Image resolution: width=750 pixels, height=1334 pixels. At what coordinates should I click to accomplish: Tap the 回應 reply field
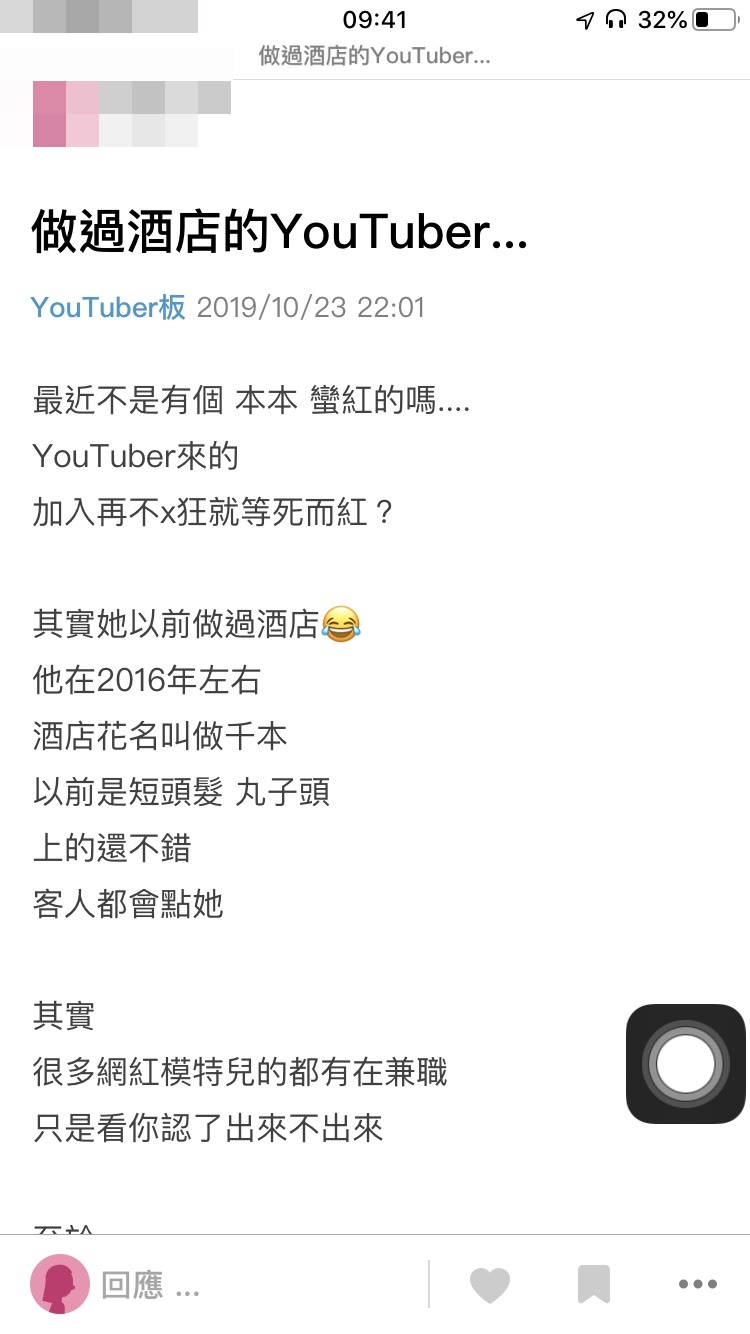tap(150, 1285)
